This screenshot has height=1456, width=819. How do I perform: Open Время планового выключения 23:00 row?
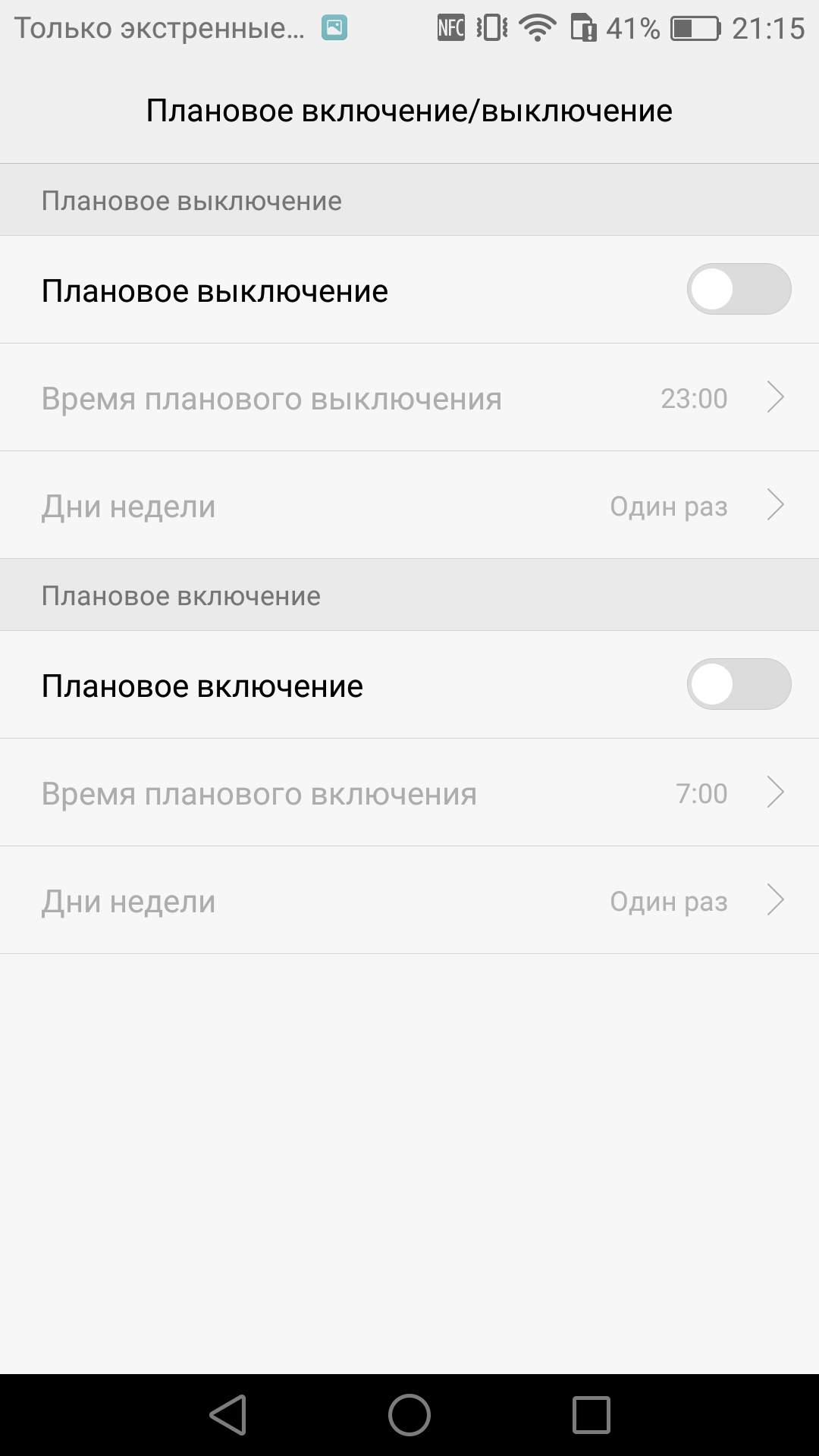click(409, 397)
